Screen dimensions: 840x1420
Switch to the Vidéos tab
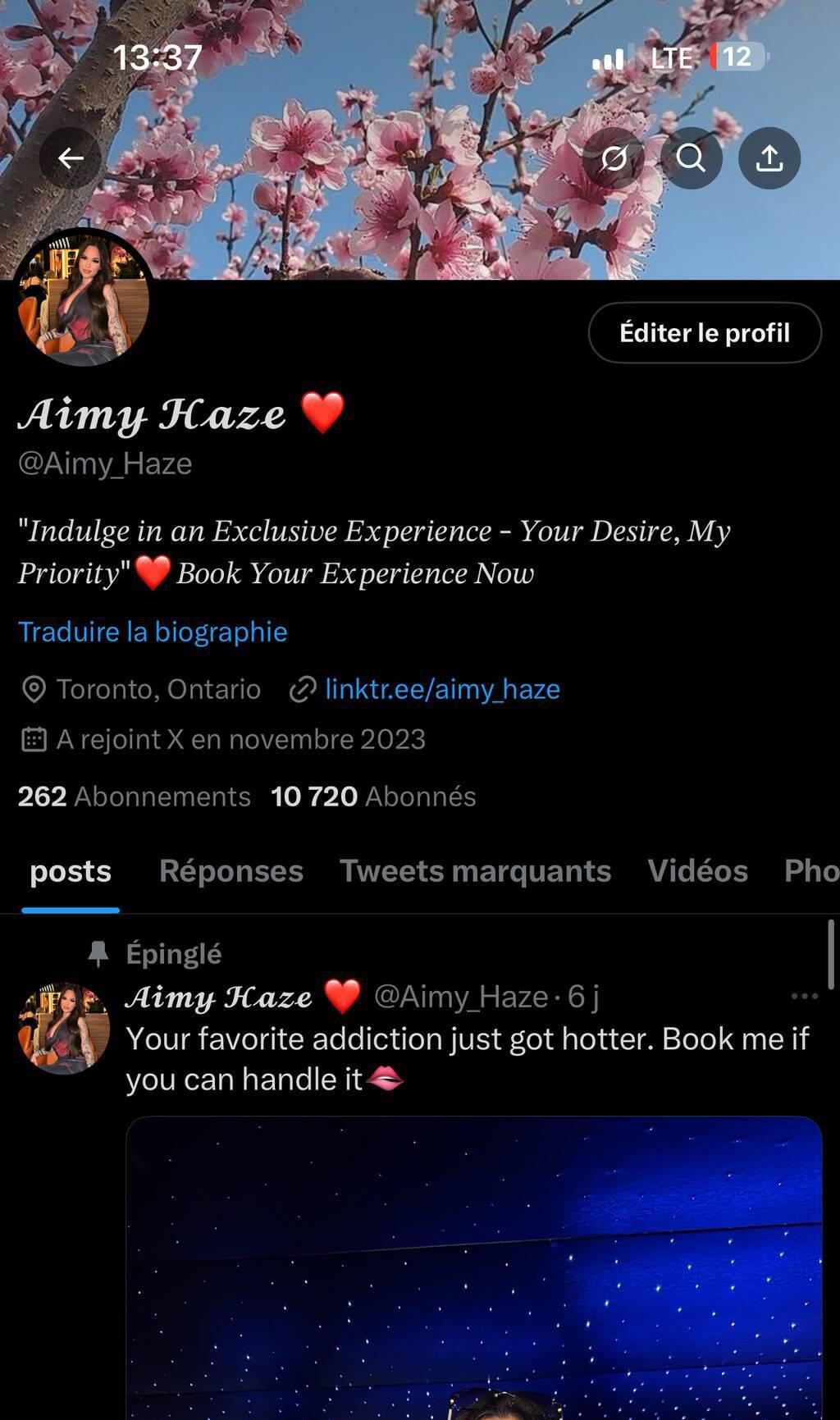697,871
